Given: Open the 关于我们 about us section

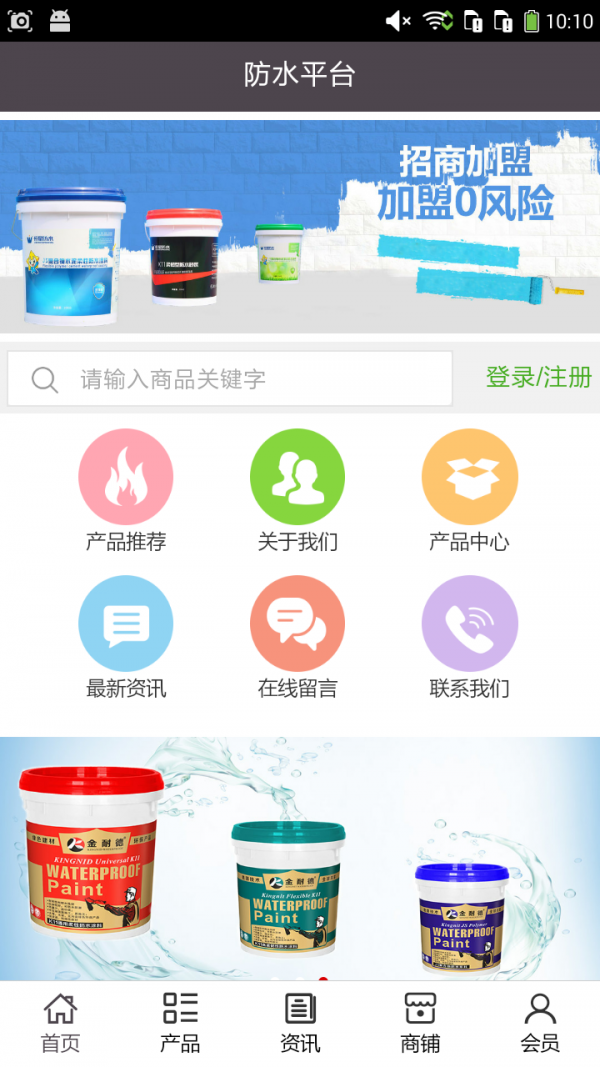Looking at the screenshot, I should point(297,491).
